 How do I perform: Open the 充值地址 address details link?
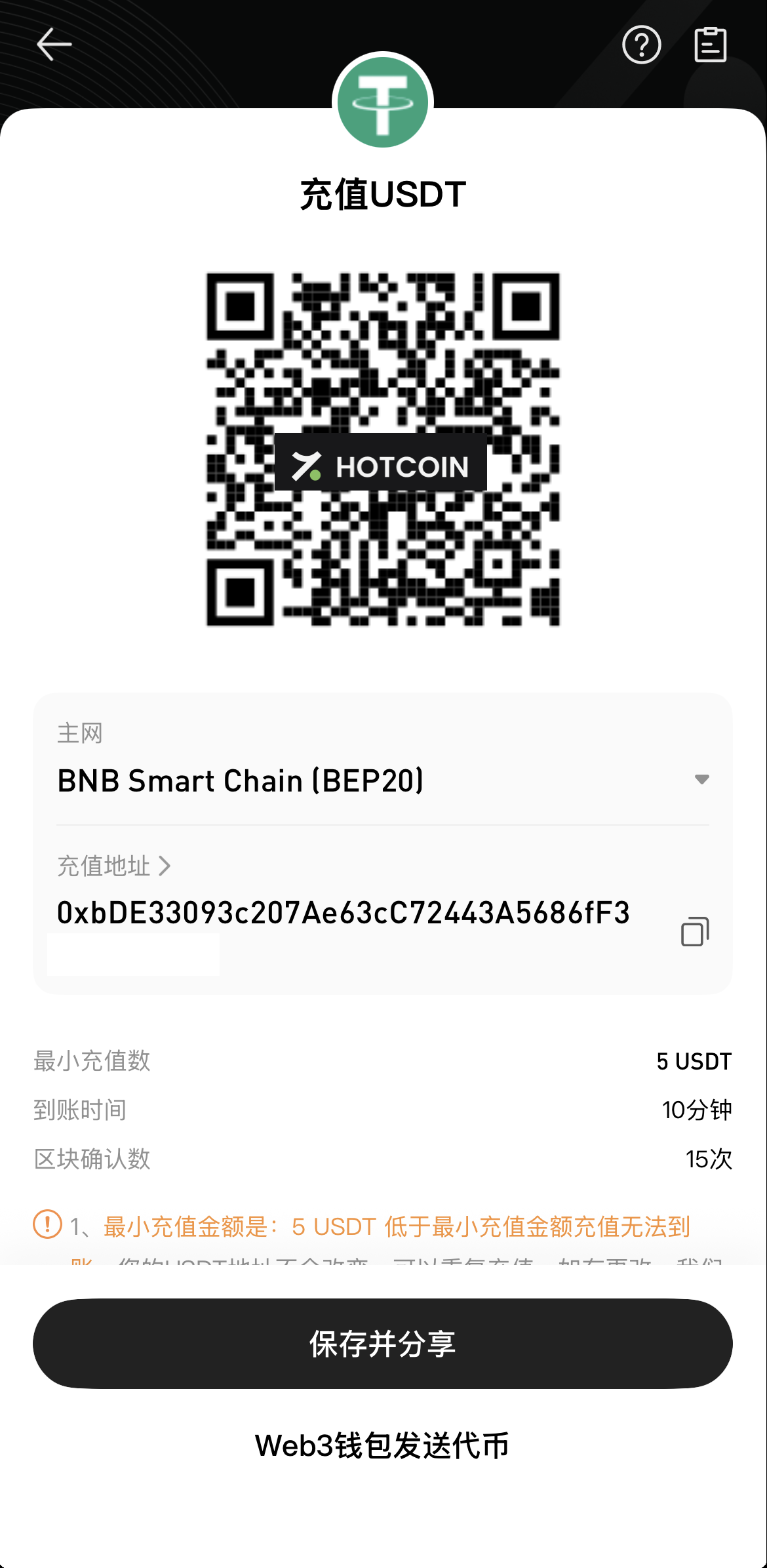pyautogui.click(x=114, y=866)
